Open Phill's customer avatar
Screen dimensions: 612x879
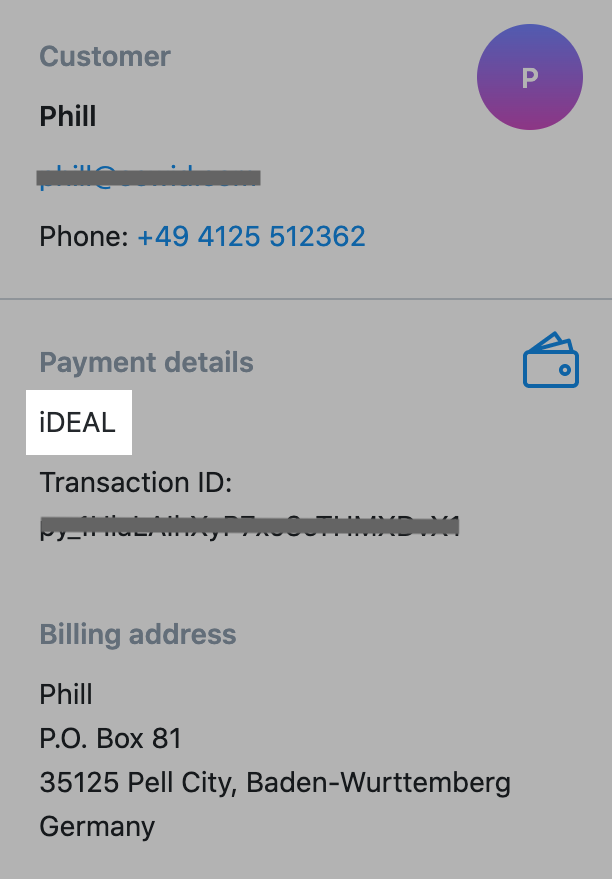tap(530, 78)
